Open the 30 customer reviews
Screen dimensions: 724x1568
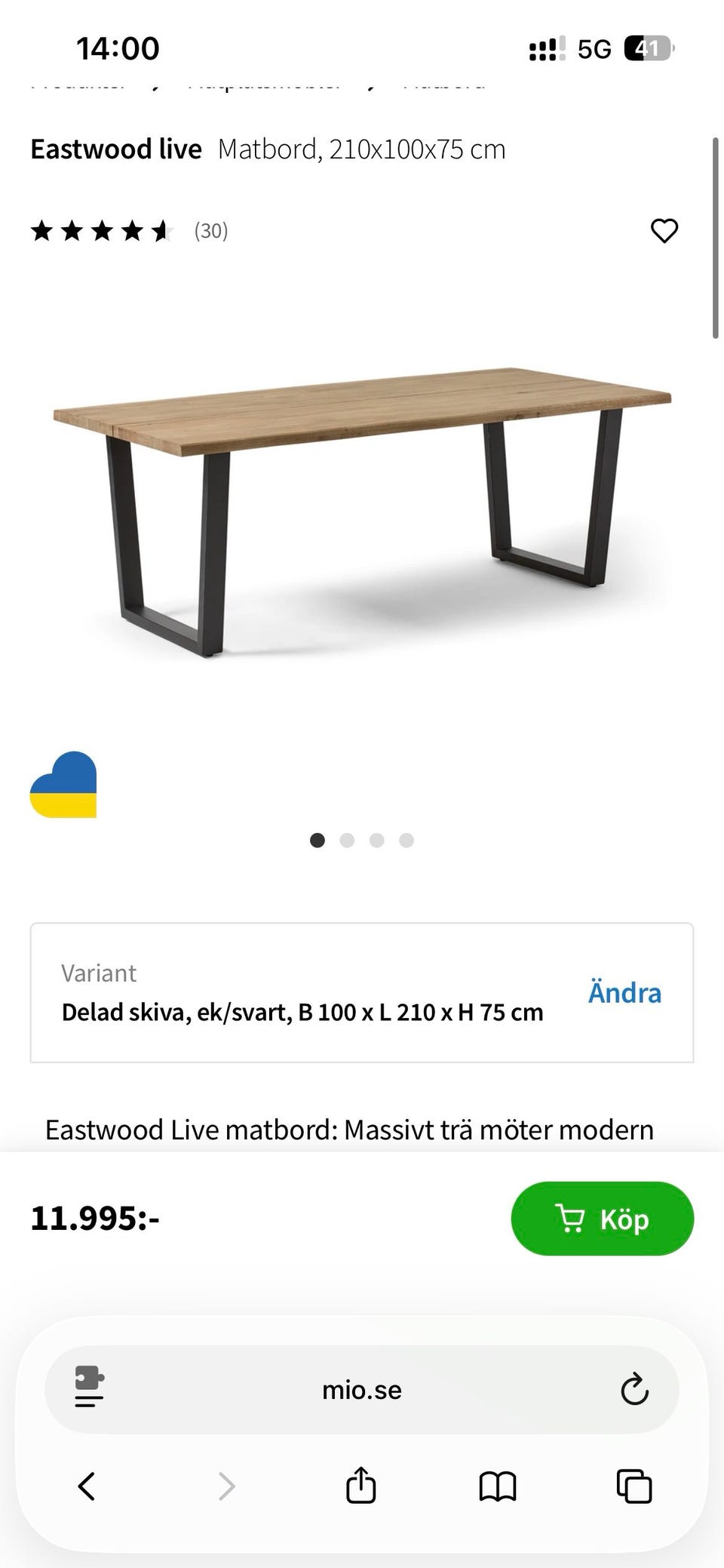210,231
